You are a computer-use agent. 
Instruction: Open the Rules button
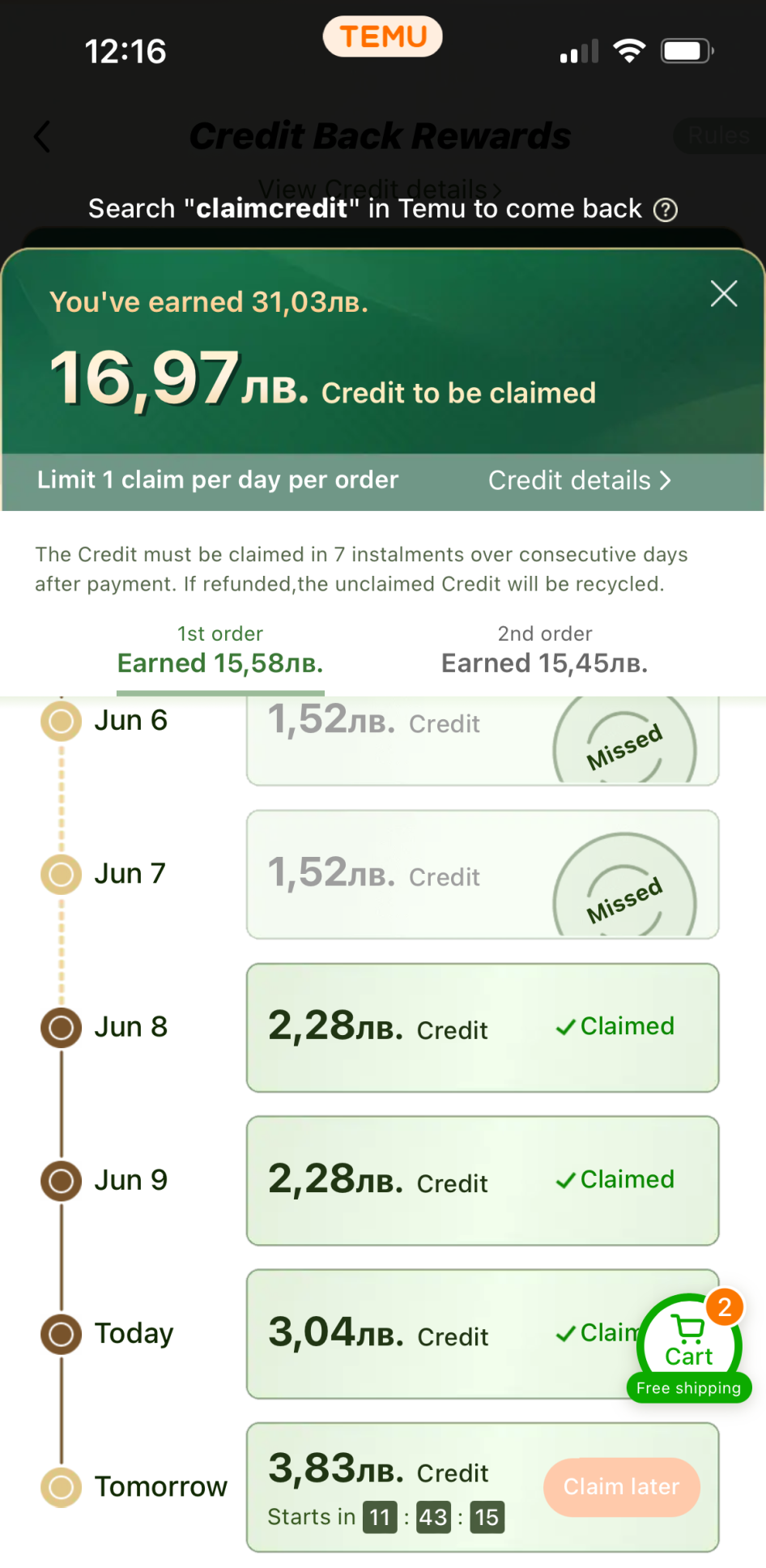(x=719, y=136)
